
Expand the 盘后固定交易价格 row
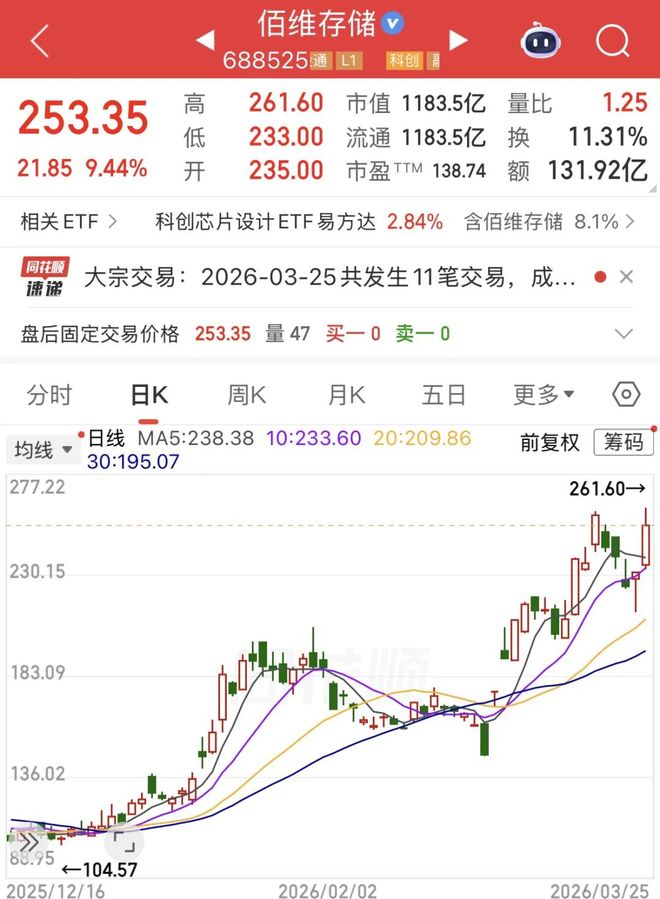[625, 334]
